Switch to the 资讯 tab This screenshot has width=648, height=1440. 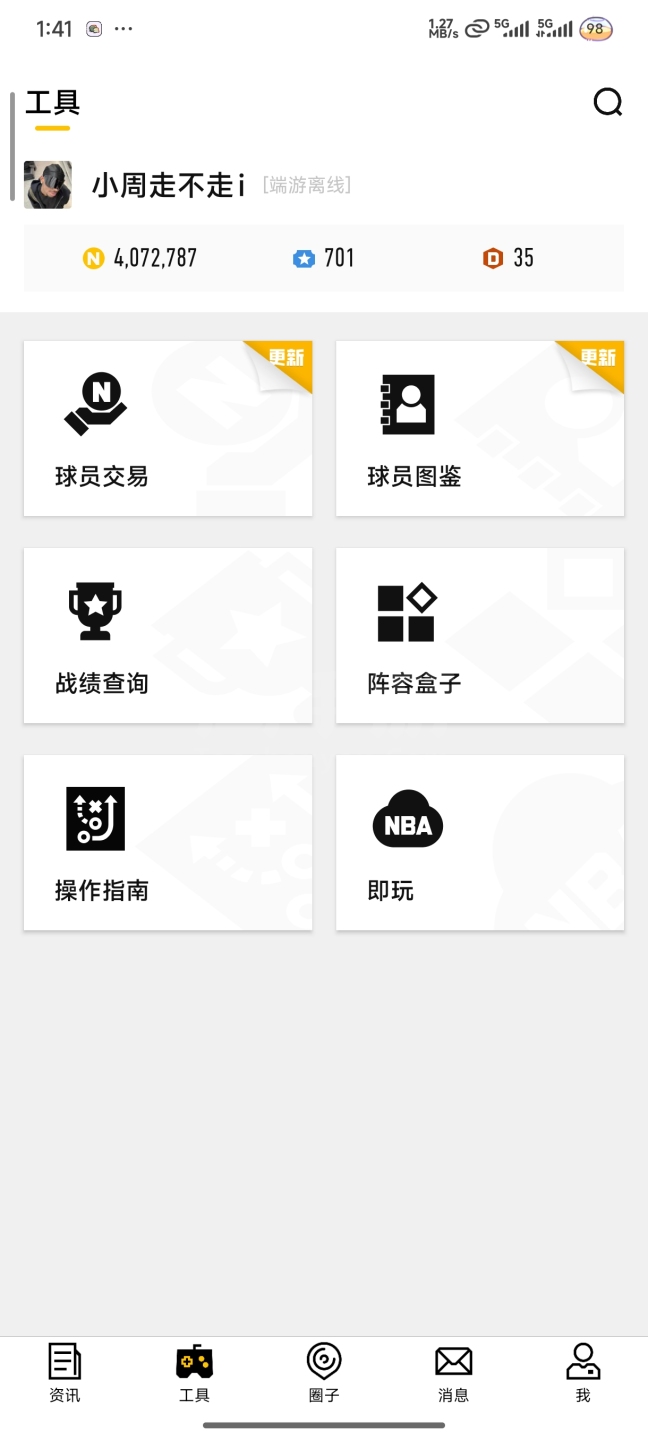65,1373
